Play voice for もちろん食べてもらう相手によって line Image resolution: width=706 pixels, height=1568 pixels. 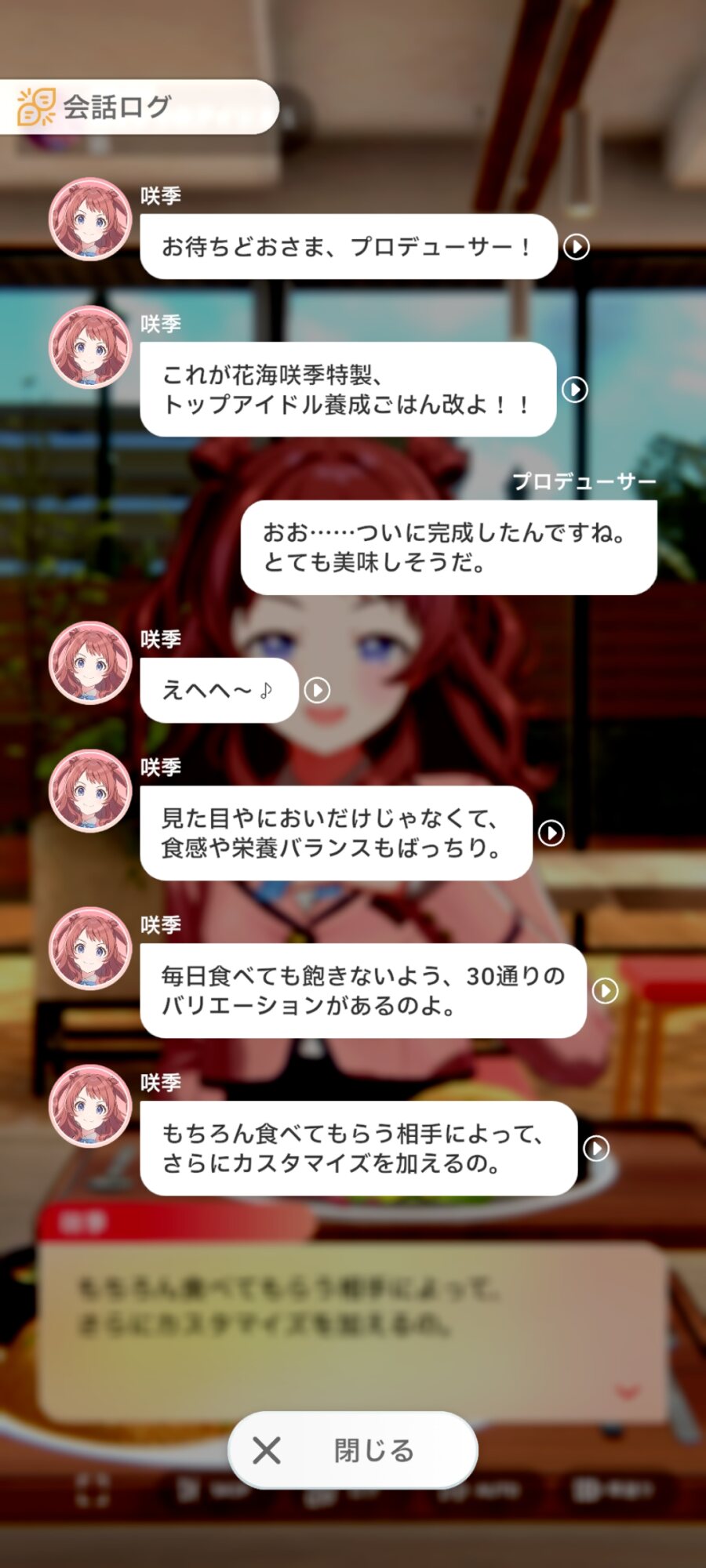coord(596,1149)
